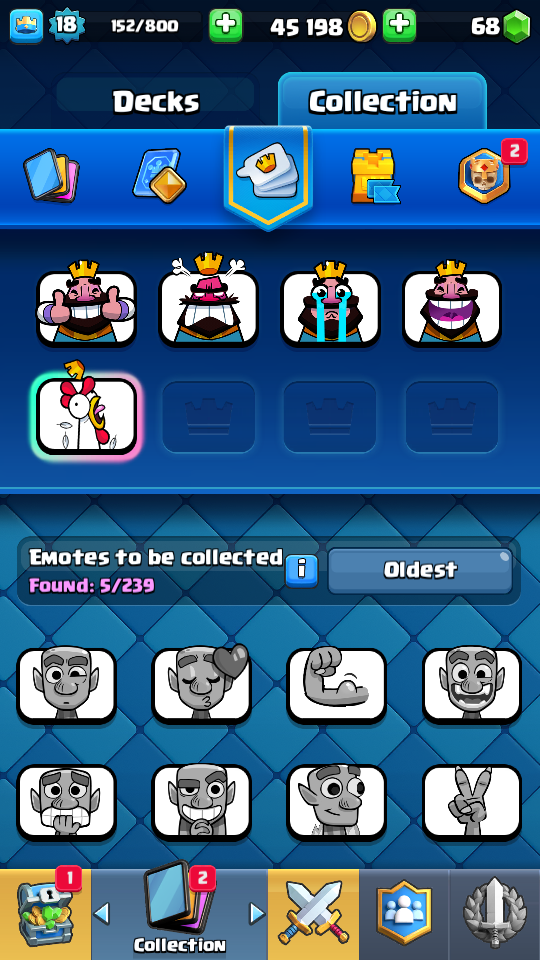Select the laughing King emote
Screen dimensions: 540x960
tap(452, 305)
